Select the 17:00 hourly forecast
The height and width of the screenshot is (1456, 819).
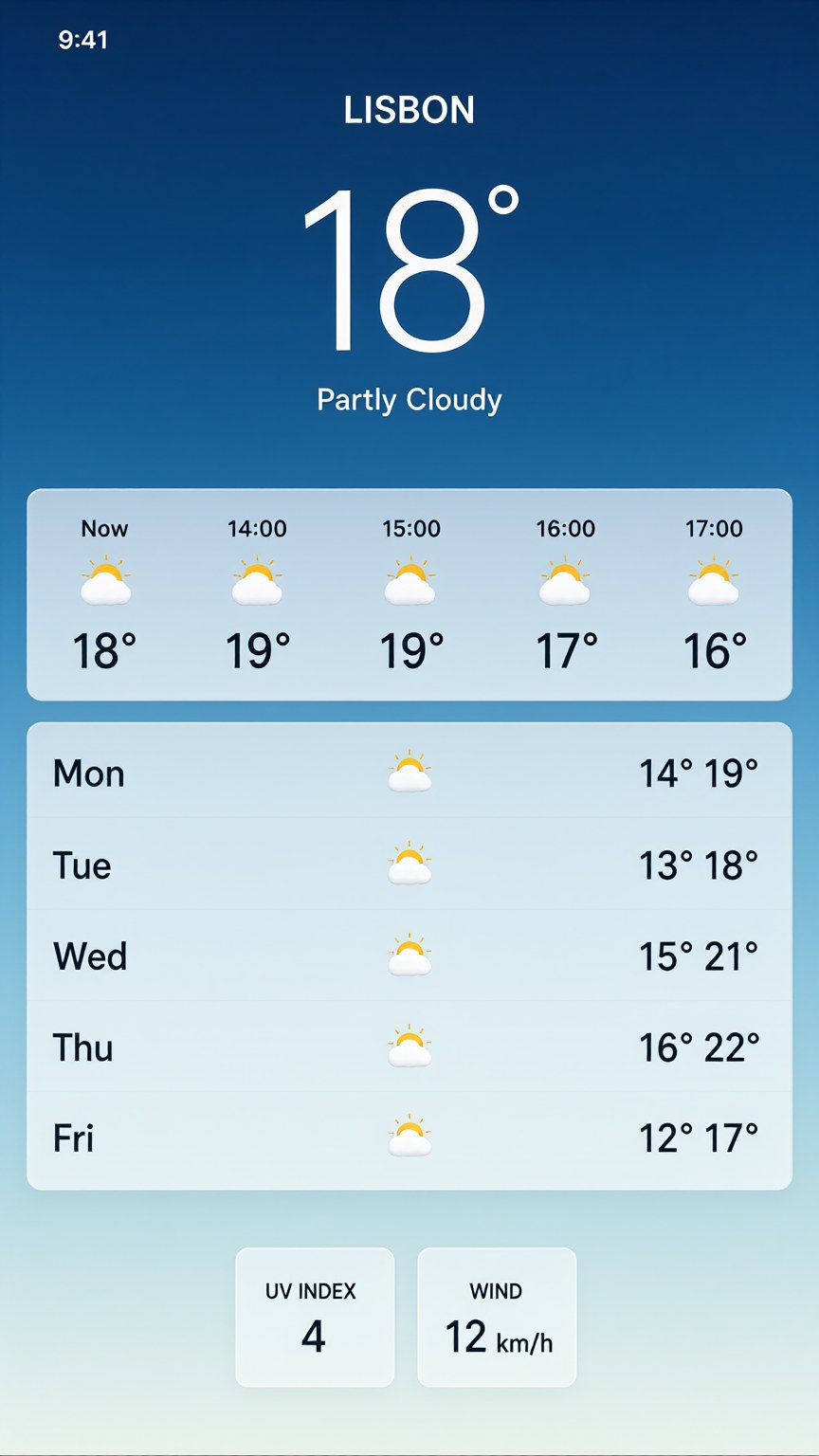tap(714, 595)
